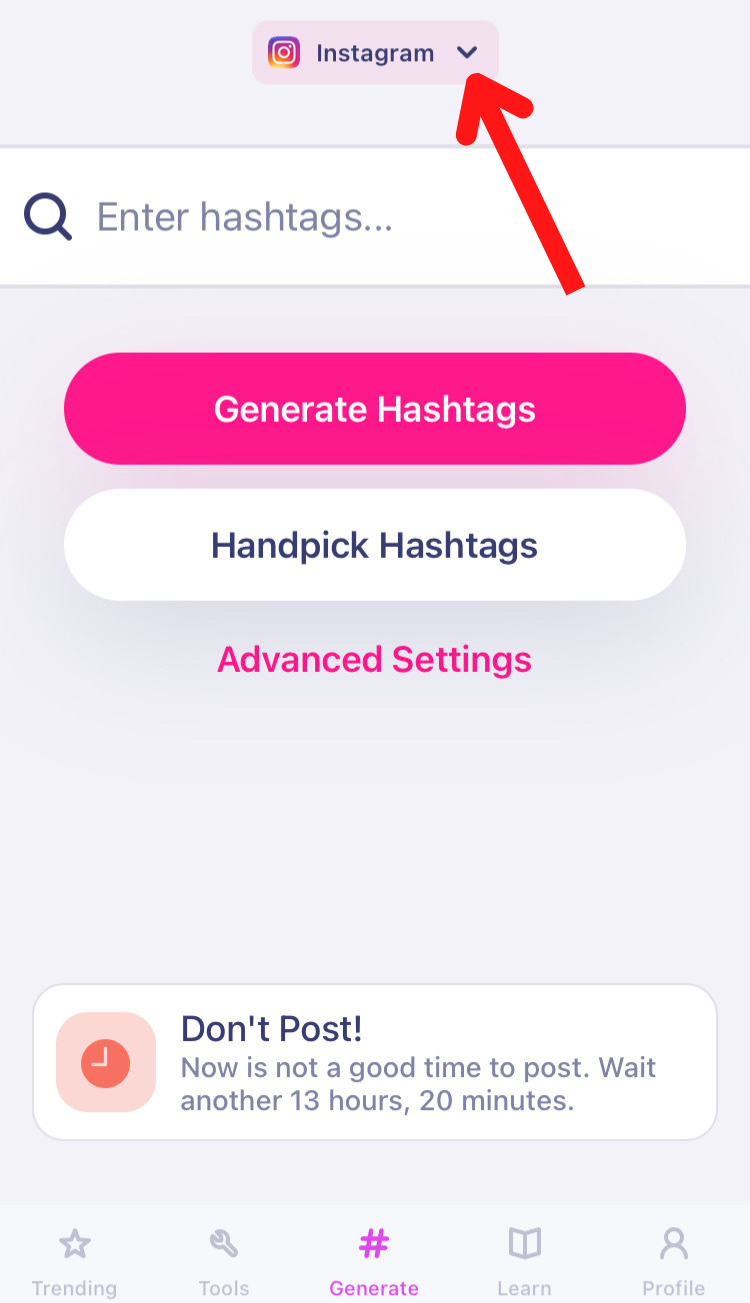Choose Handpick Hashtags

(x=375, y=545)
